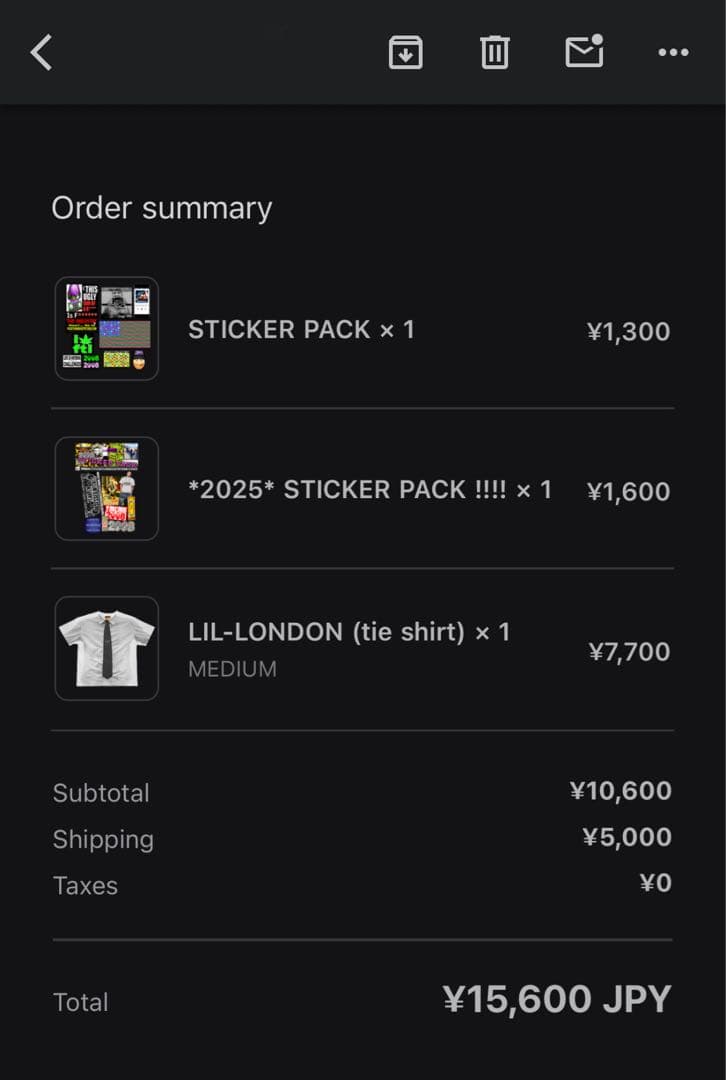Image resolution: width=726 pixels, height=1080 pixels.
Task: Archive this email using the archive icon
Action: point(404,52)
